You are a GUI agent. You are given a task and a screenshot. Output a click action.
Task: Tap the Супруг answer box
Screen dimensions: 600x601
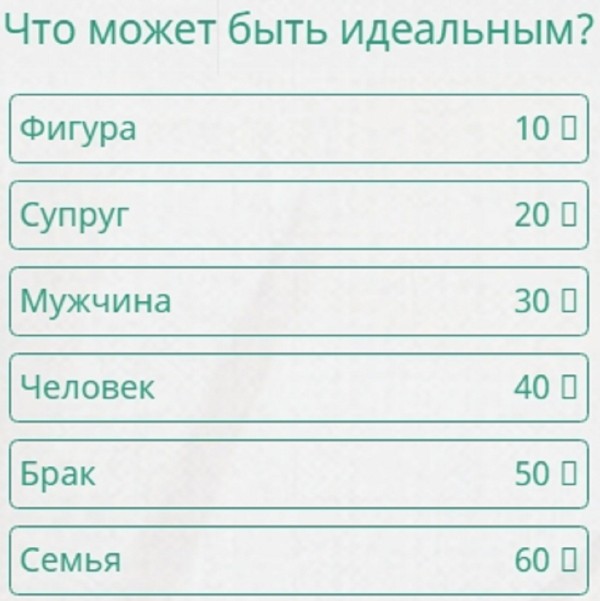click(x=298, y=214)
